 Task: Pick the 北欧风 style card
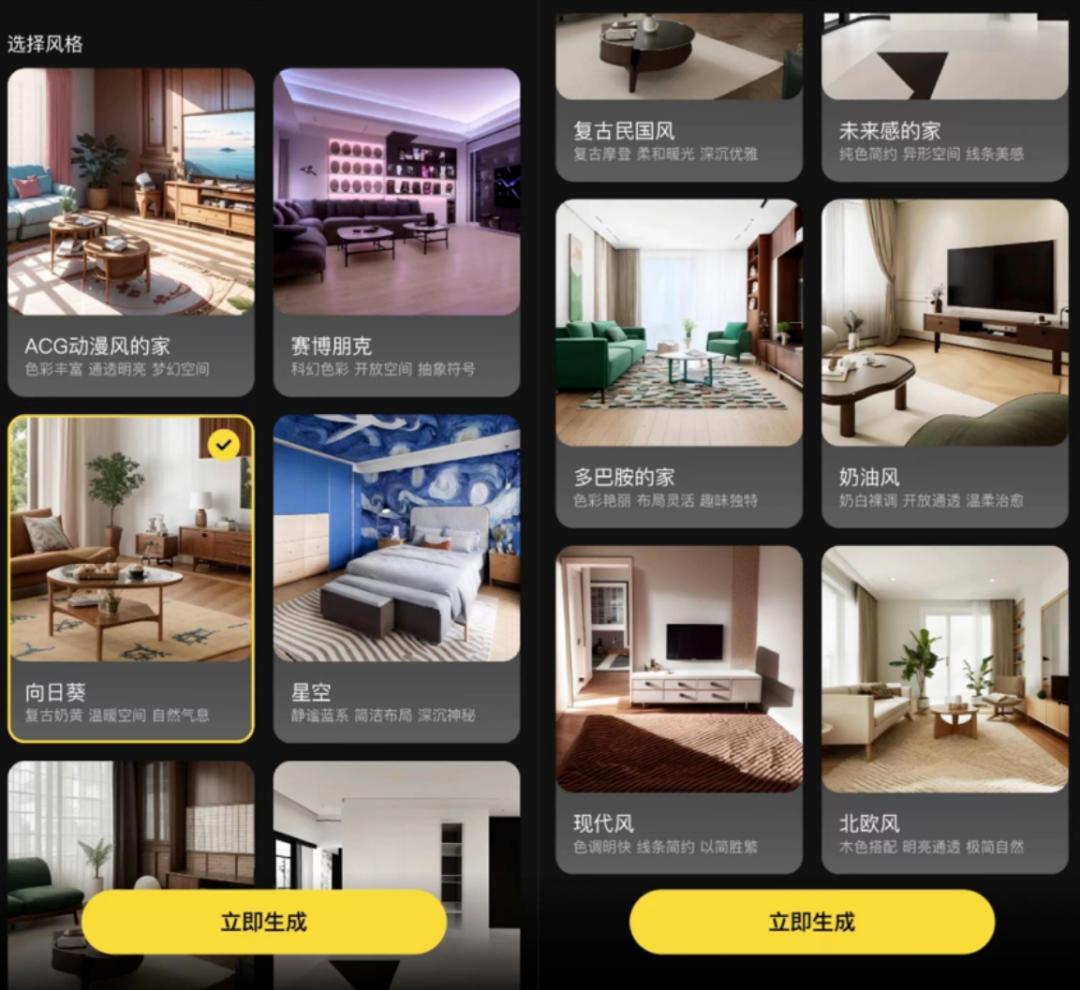coord(945,708)
